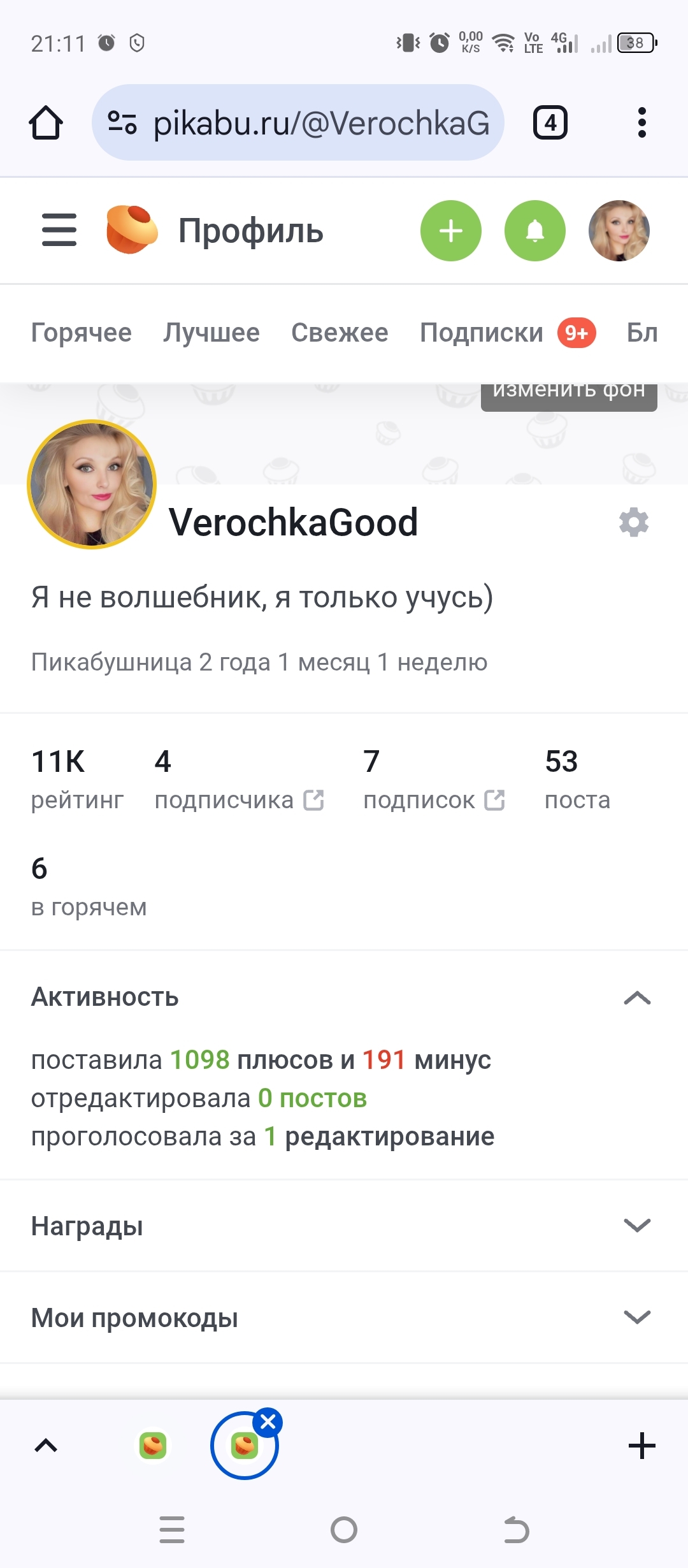688x1568 pixels.
Task: Open the notifications bell
Action: point(534,231)
